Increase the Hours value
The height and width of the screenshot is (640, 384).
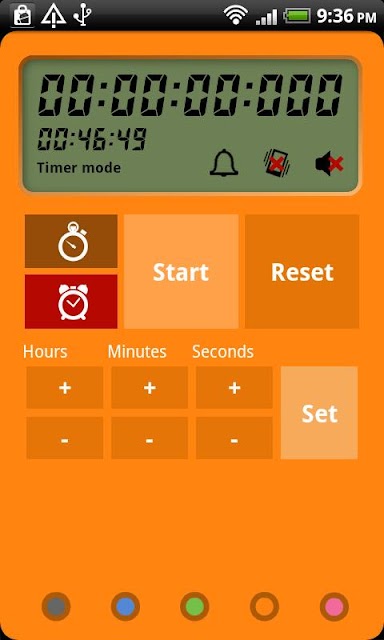coord(65,388)
